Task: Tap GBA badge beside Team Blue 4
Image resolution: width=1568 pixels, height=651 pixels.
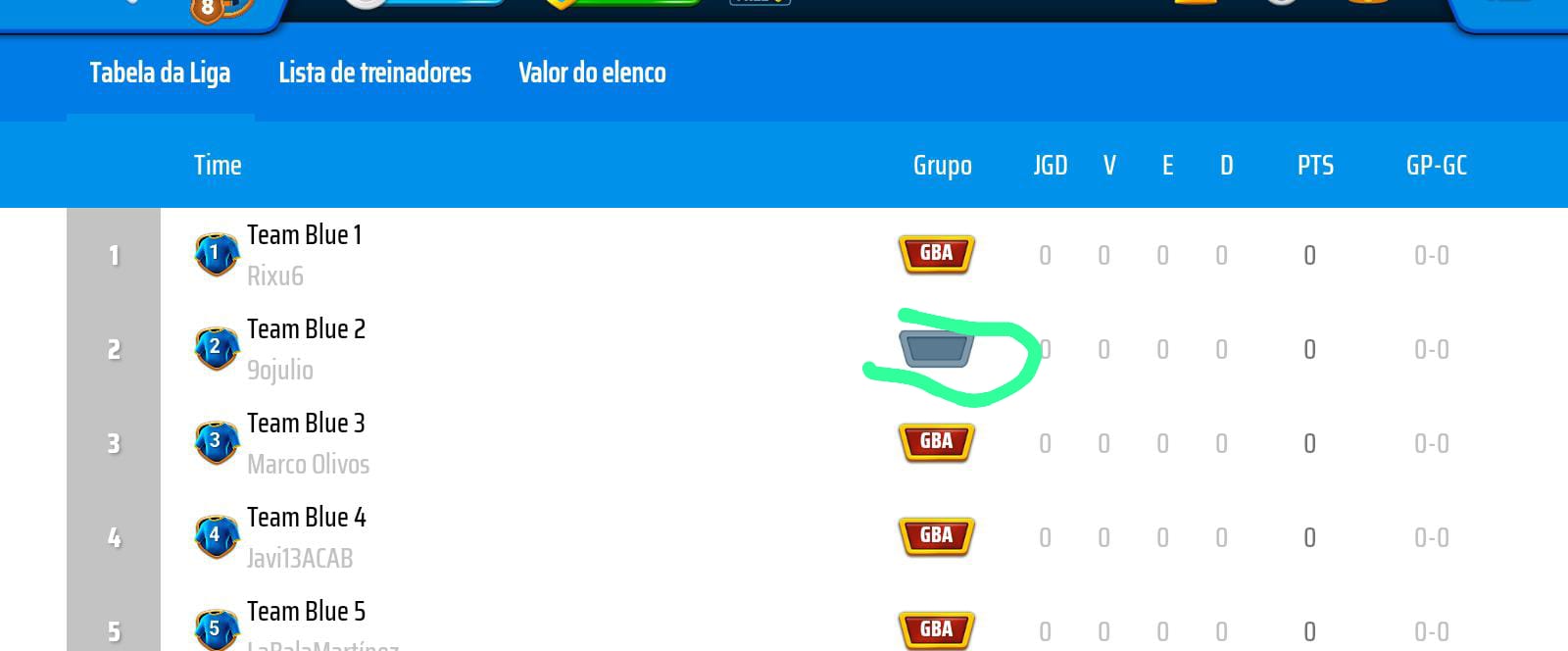Action: coord(936,536)
